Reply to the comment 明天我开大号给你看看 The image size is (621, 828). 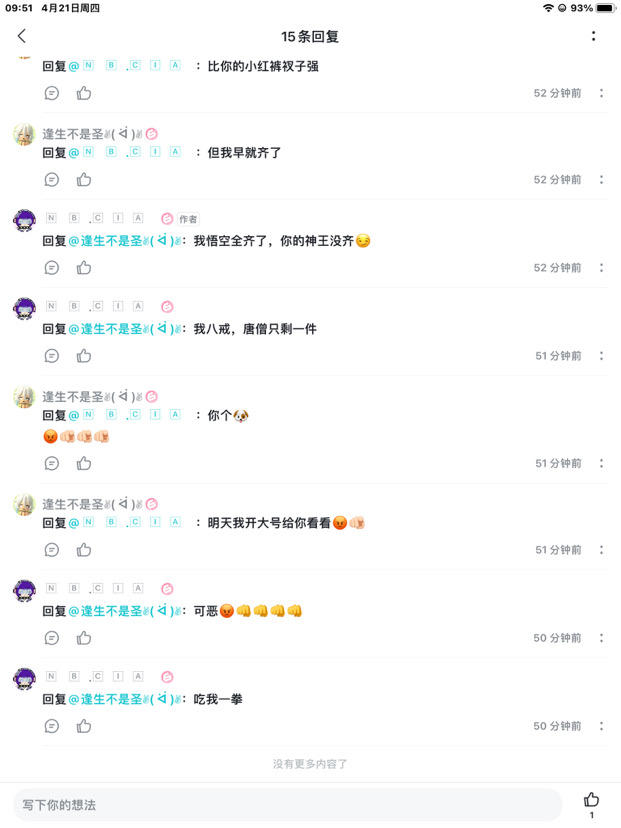tap(52, 550)
